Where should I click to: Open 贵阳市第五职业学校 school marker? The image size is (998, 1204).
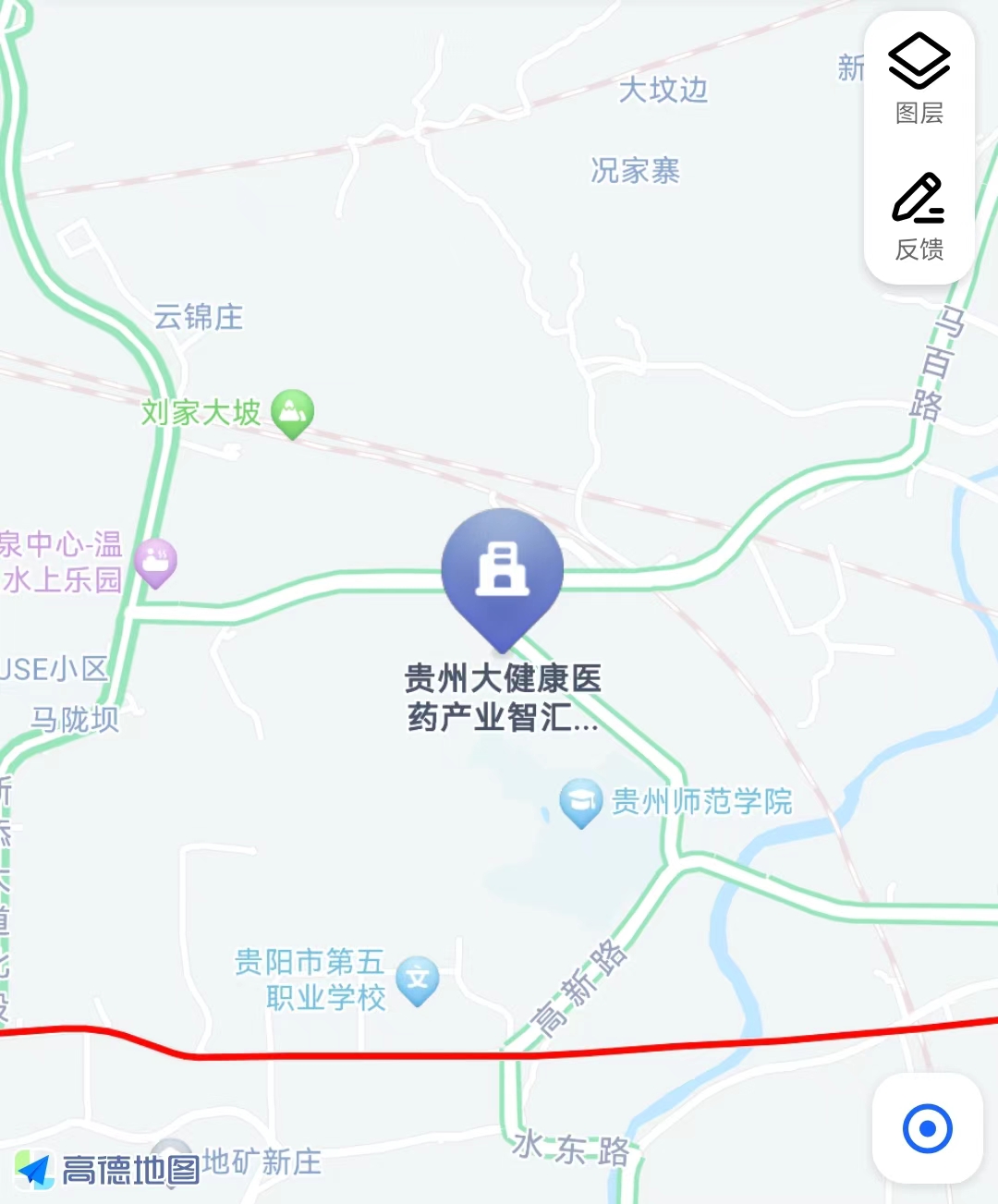pyautogui.click(x=417, y=979)
